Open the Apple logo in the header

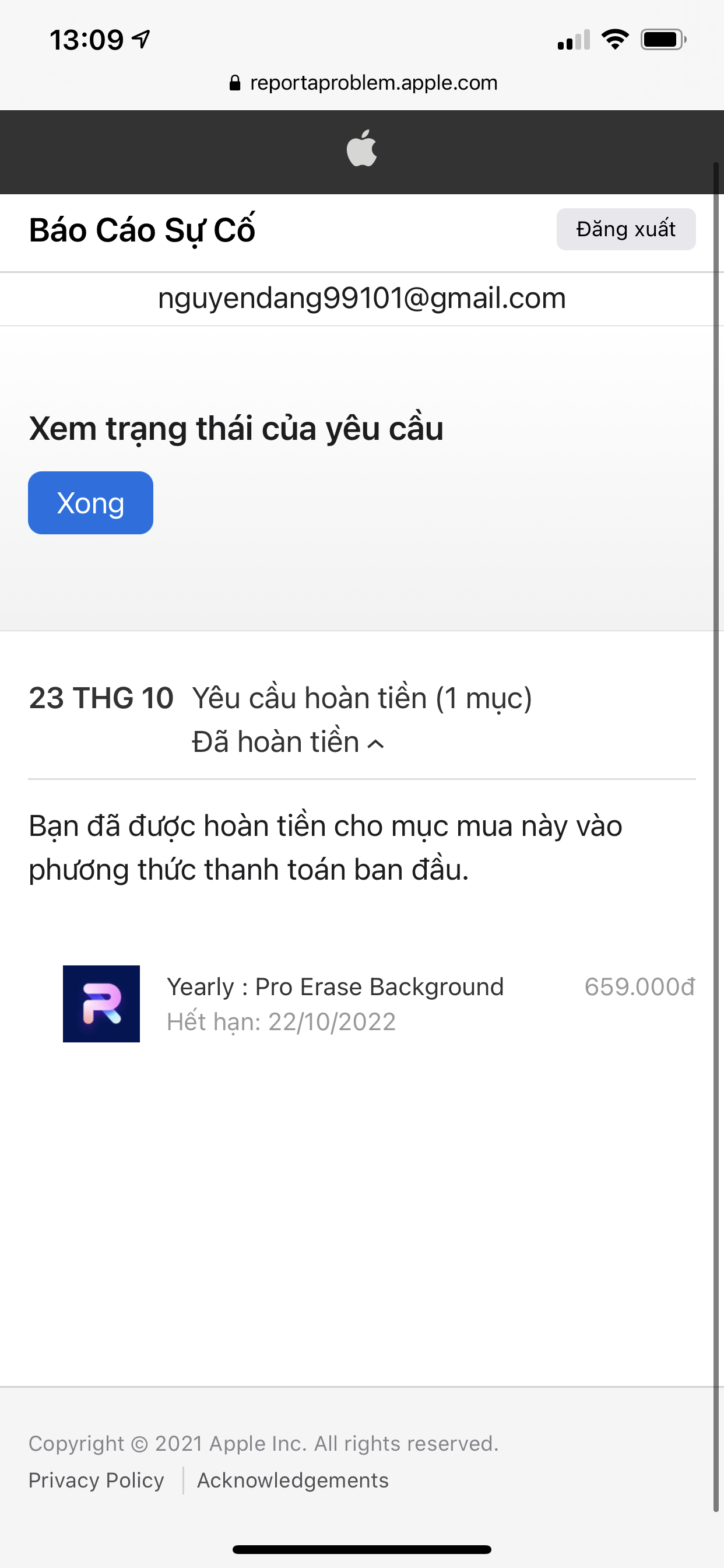point(362,148)
